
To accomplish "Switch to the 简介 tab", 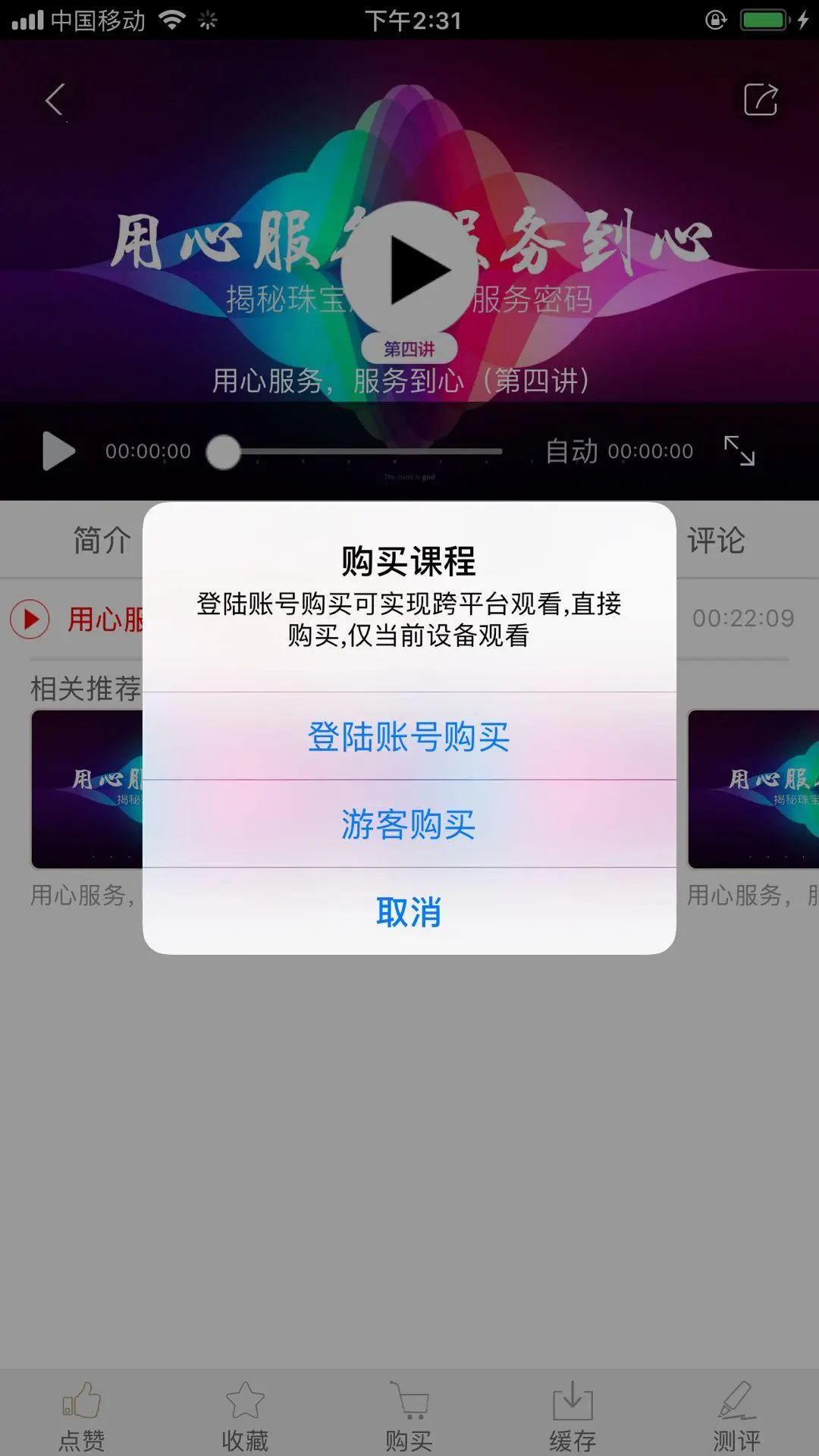I will coord(102,541).
